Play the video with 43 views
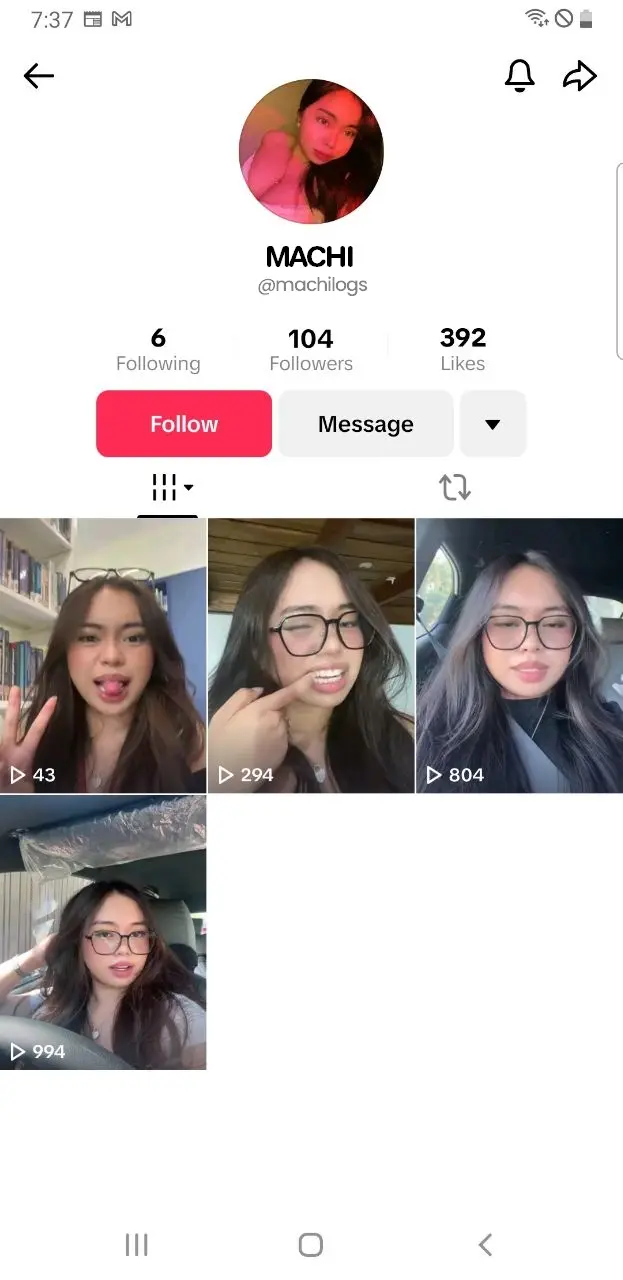 pos(103,655)
